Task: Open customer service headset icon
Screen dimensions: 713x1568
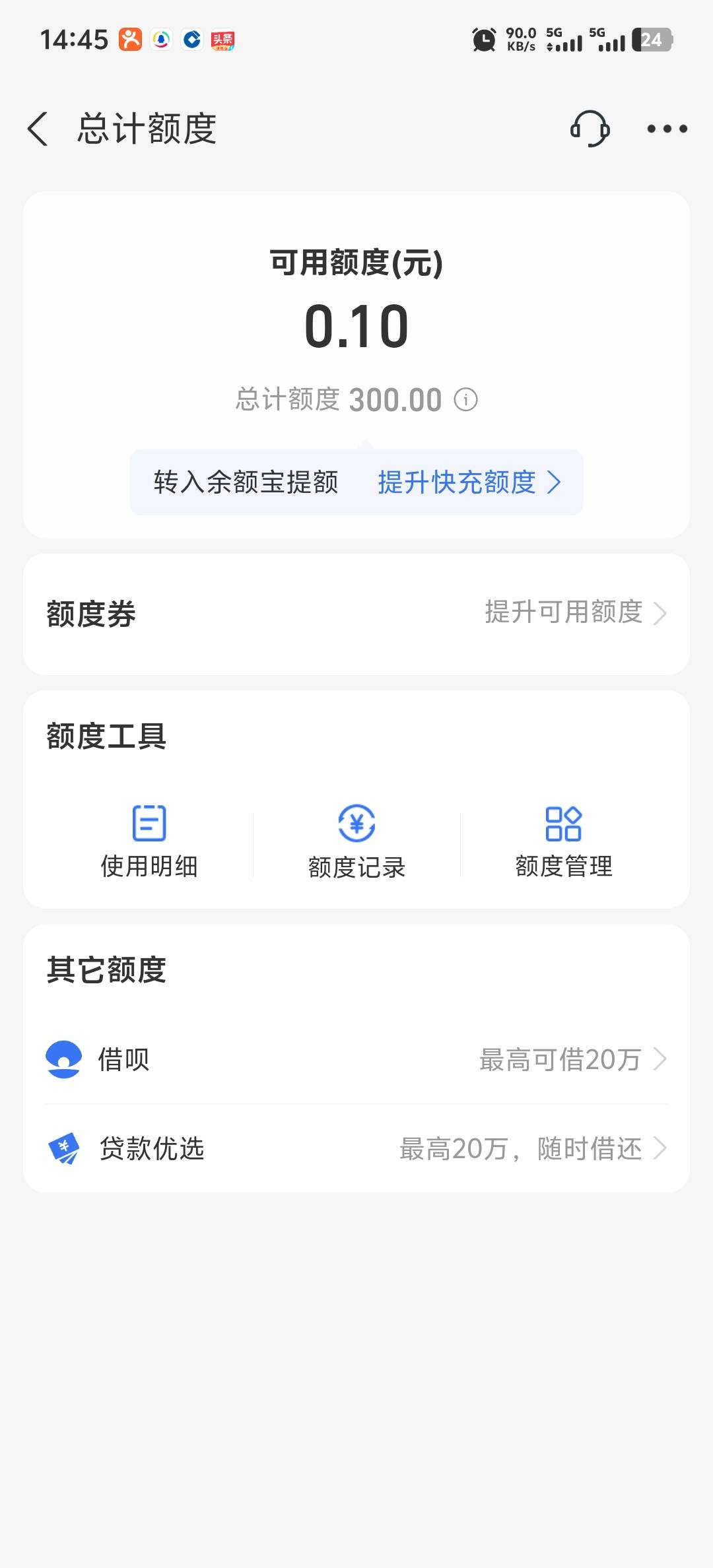Action: 590,129
